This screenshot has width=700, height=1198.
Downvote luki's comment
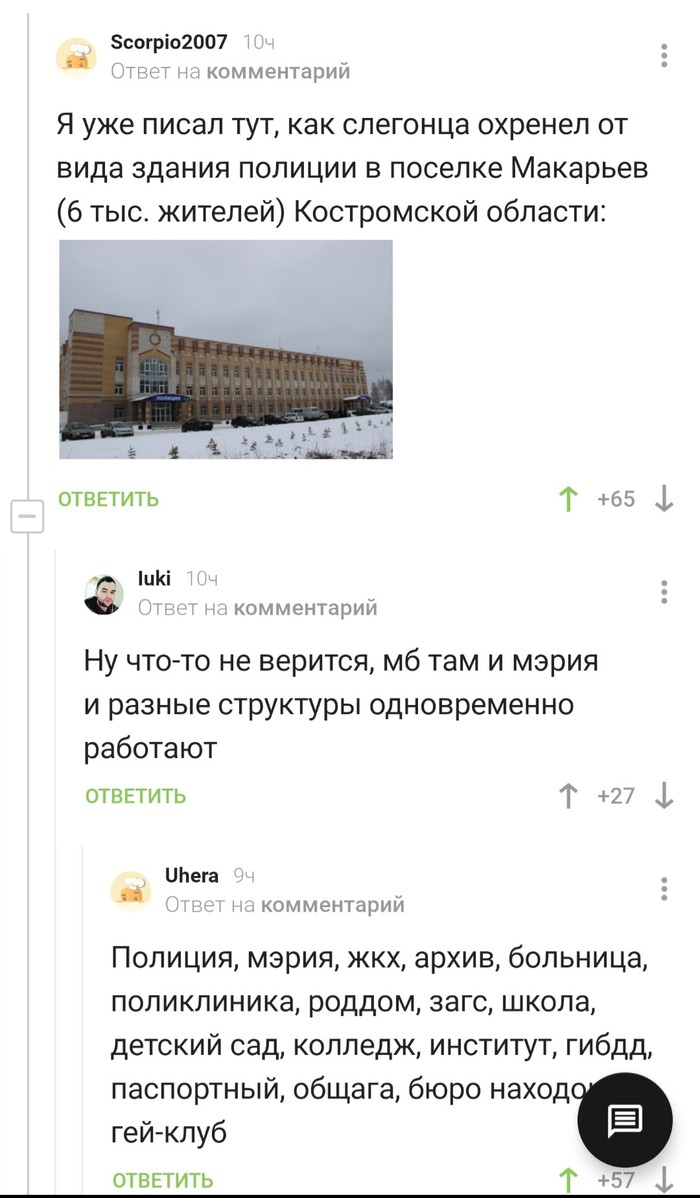(x=664, y=796)
